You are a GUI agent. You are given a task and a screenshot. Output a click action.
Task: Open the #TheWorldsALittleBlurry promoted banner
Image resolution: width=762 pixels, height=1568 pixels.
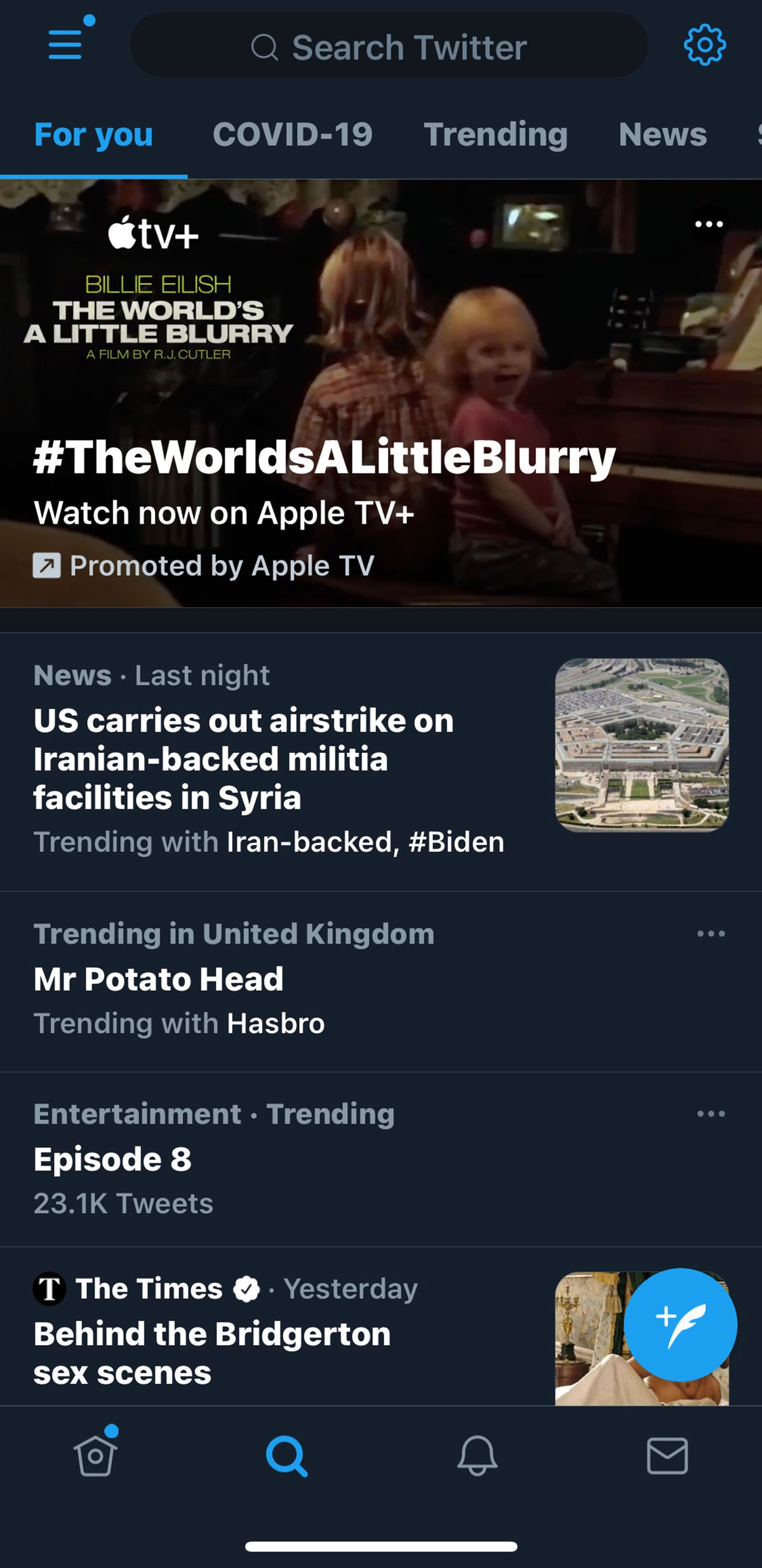click(324, 458)
